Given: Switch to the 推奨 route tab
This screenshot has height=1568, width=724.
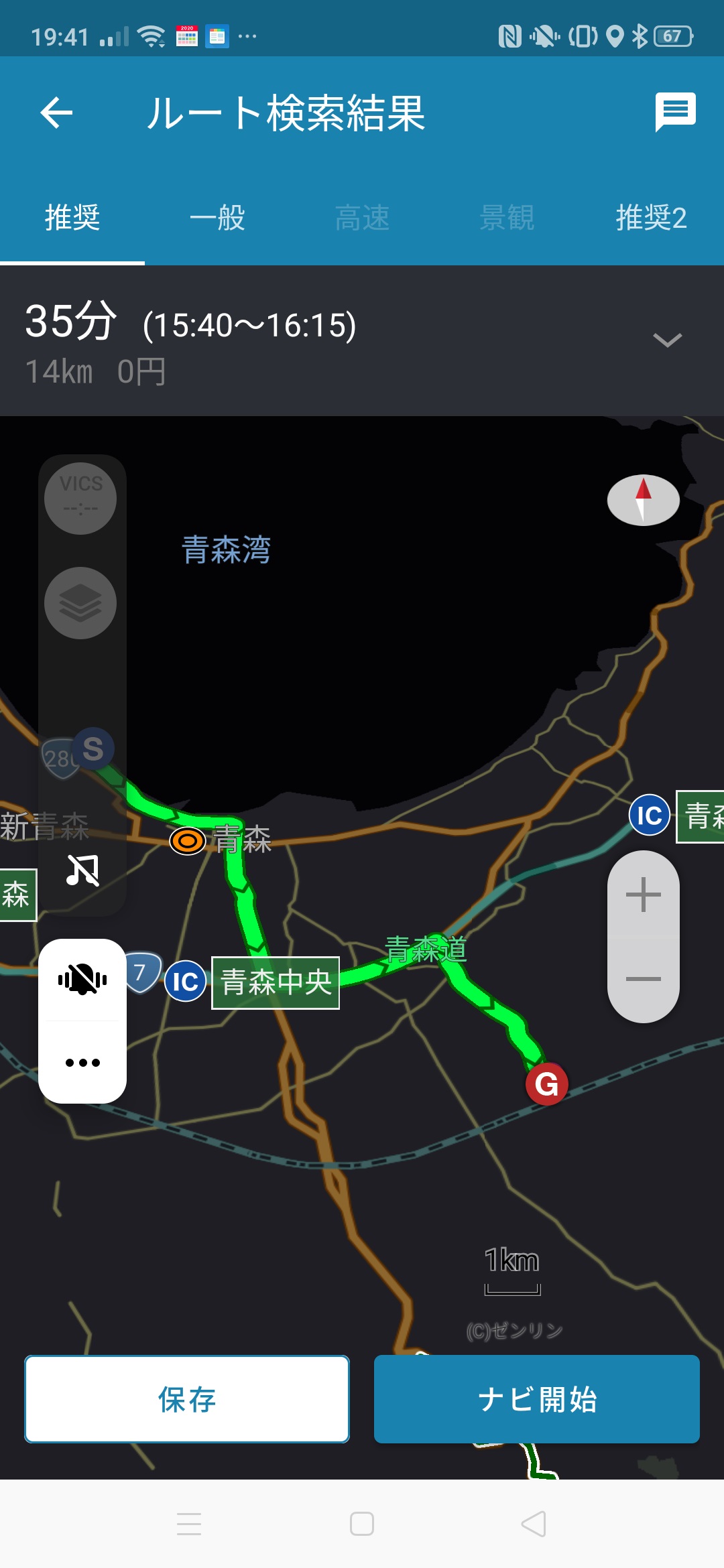Looking at the screenshot, I should pyautogui.click(x=72, y=218).
